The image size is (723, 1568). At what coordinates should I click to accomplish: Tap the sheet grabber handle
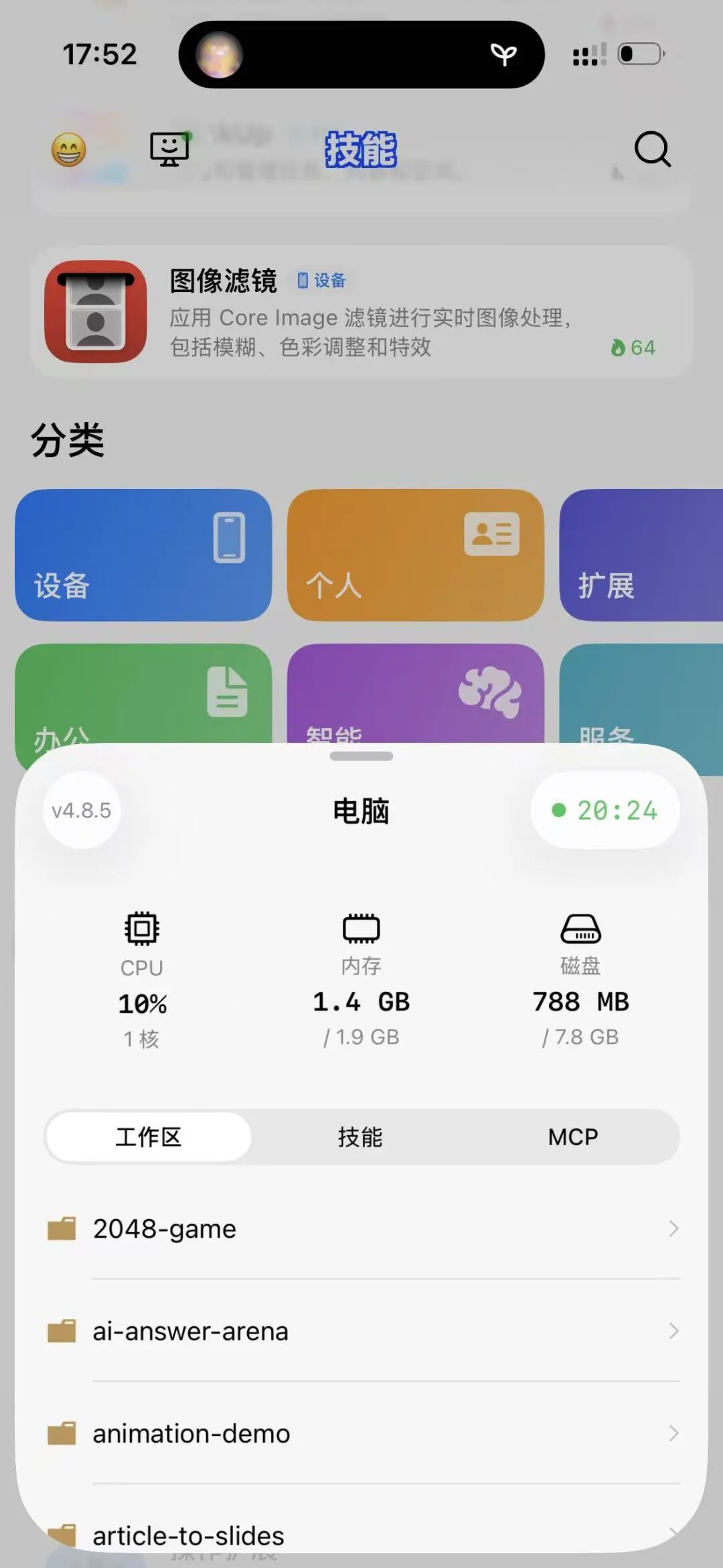click(x=361, y=756)
